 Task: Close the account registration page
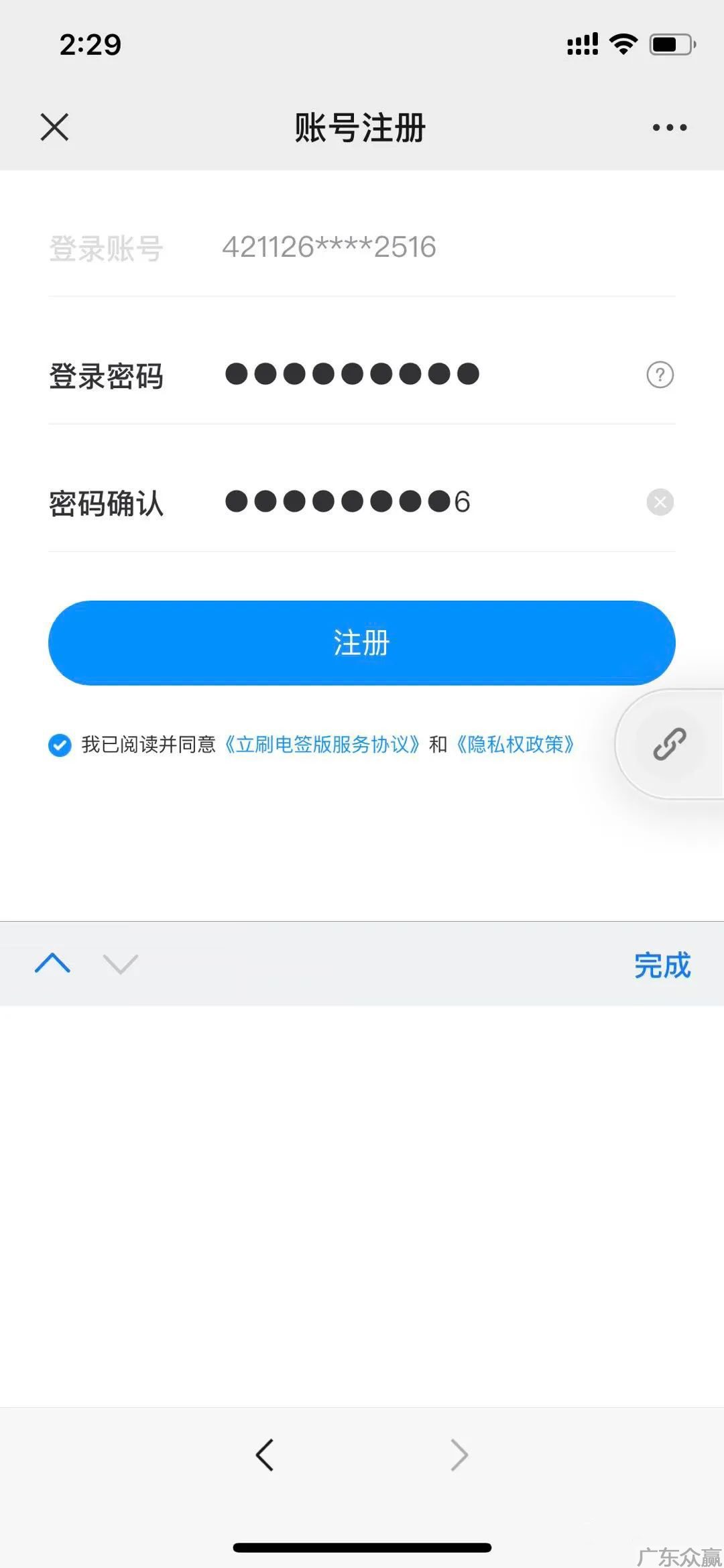click(54, 127)
